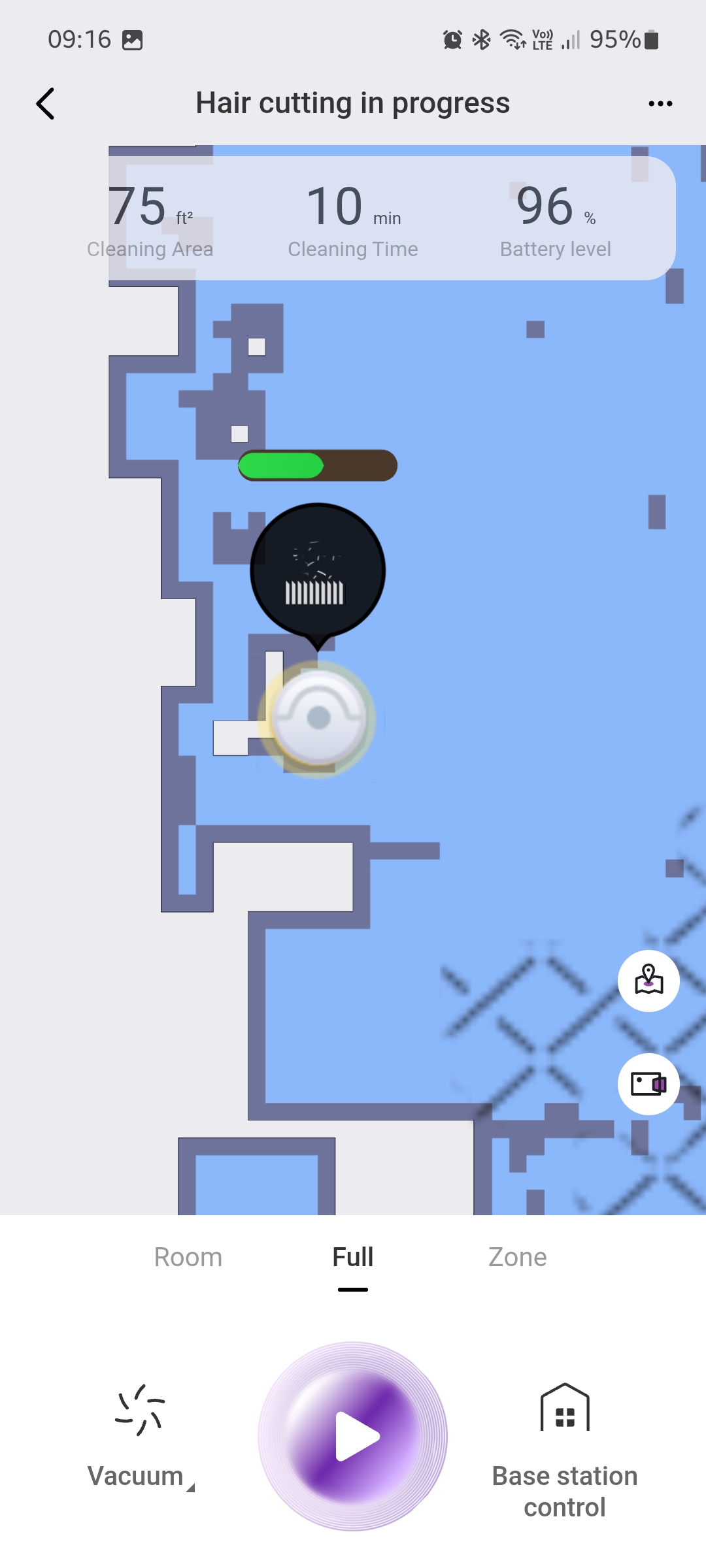This screenshot has width=706, height=1568.
Task: Open the map management button
Action: pyautogui.click(x=648, y=981)
